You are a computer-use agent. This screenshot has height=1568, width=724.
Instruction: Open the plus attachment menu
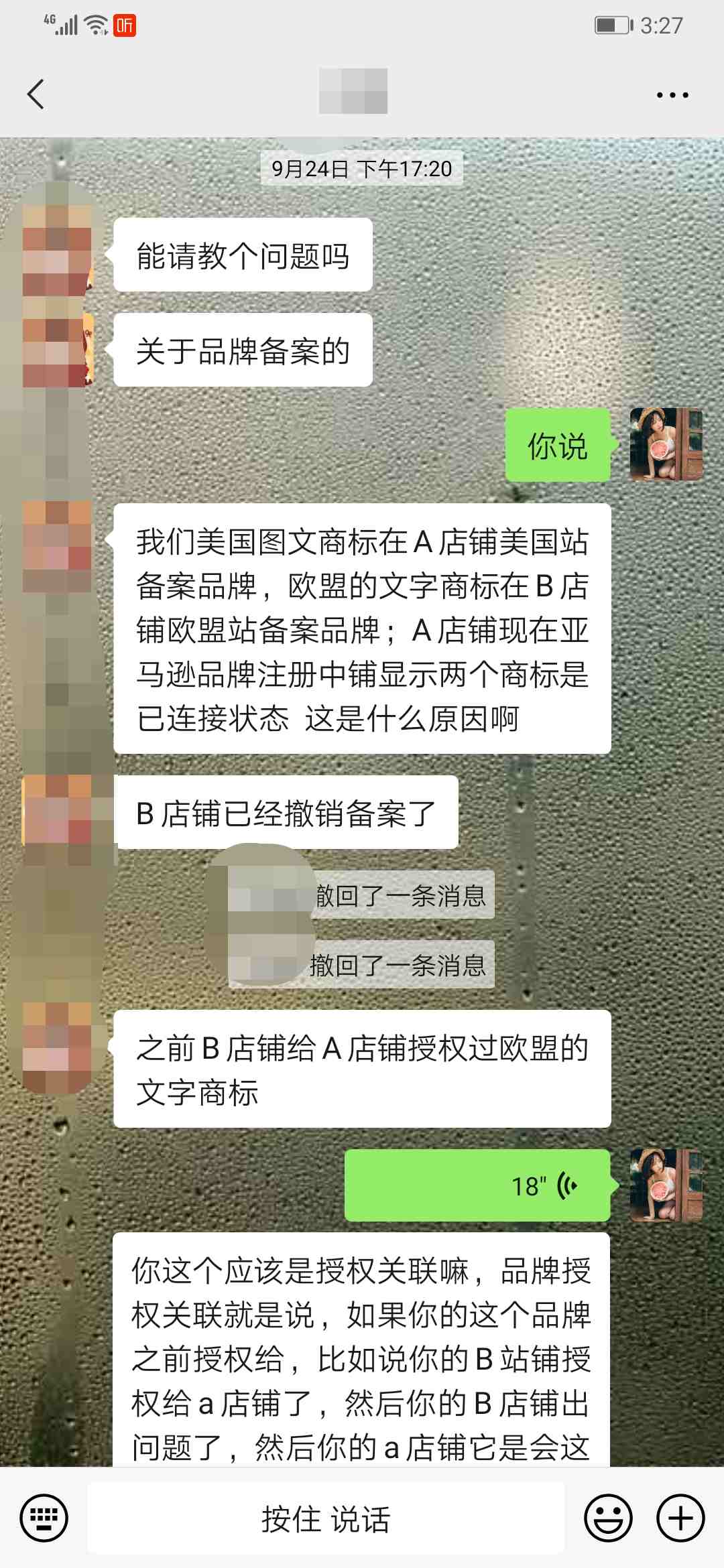click(x=680, y=1518)
